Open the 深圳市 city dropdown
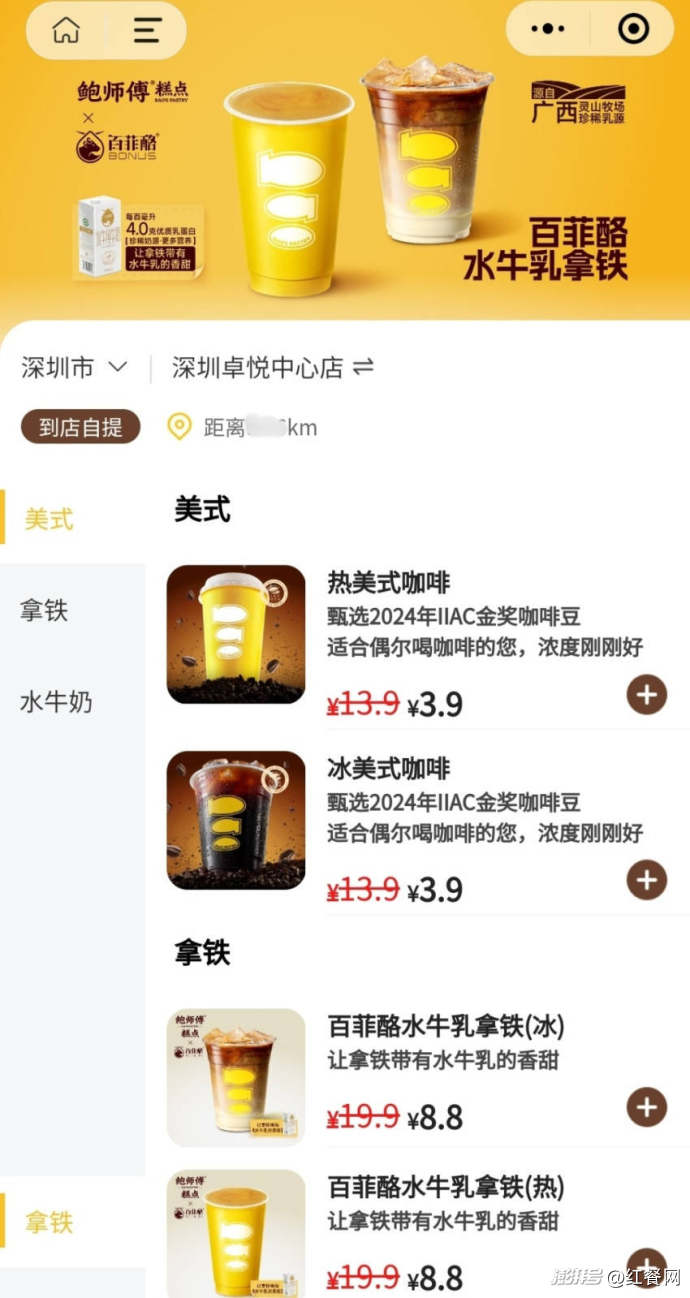 click(75, 368)
